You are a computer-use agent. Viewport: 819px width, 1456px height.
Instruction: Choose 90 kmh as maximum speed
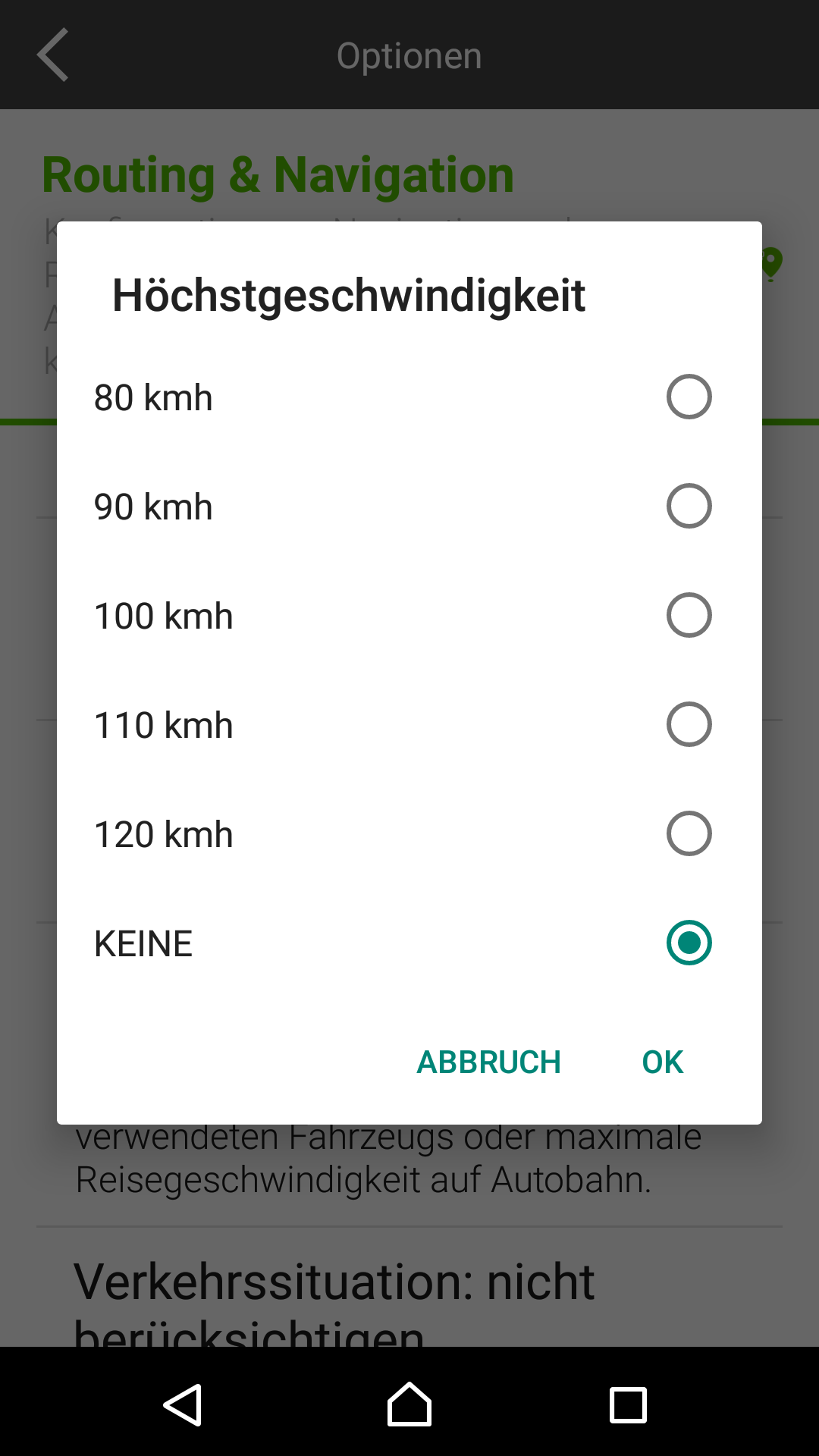[689, 506]
